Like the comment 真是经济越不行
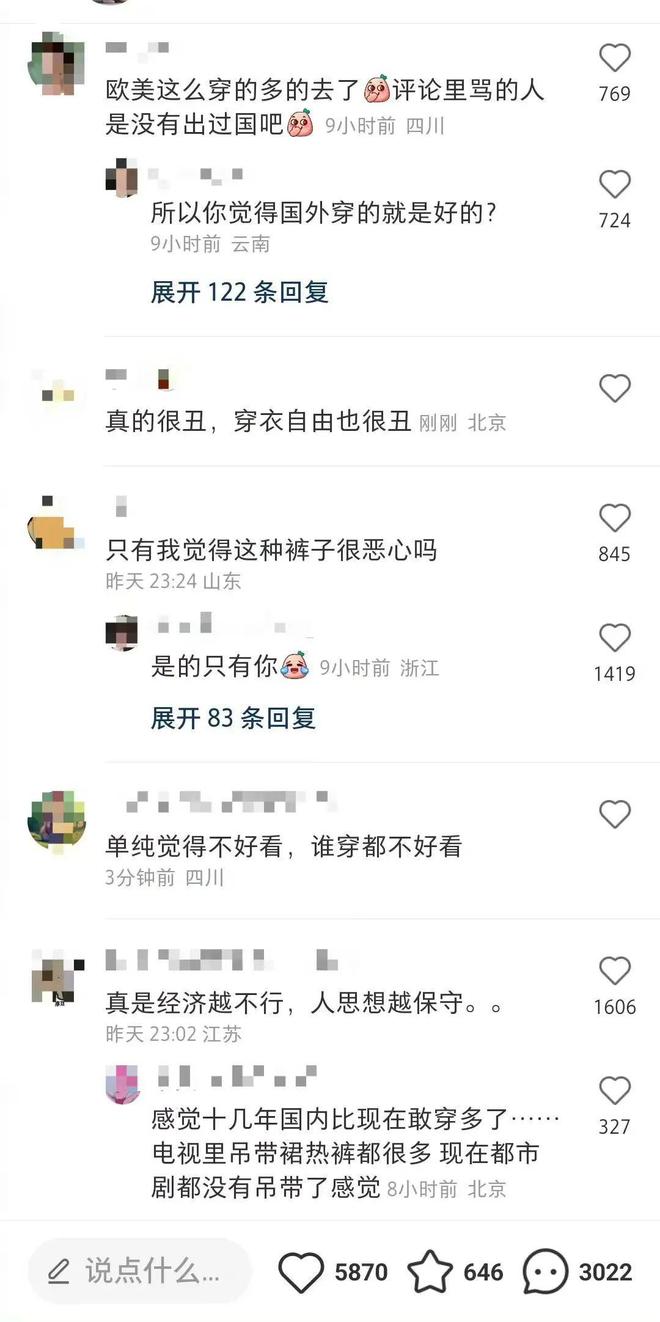 pos(614,971)
